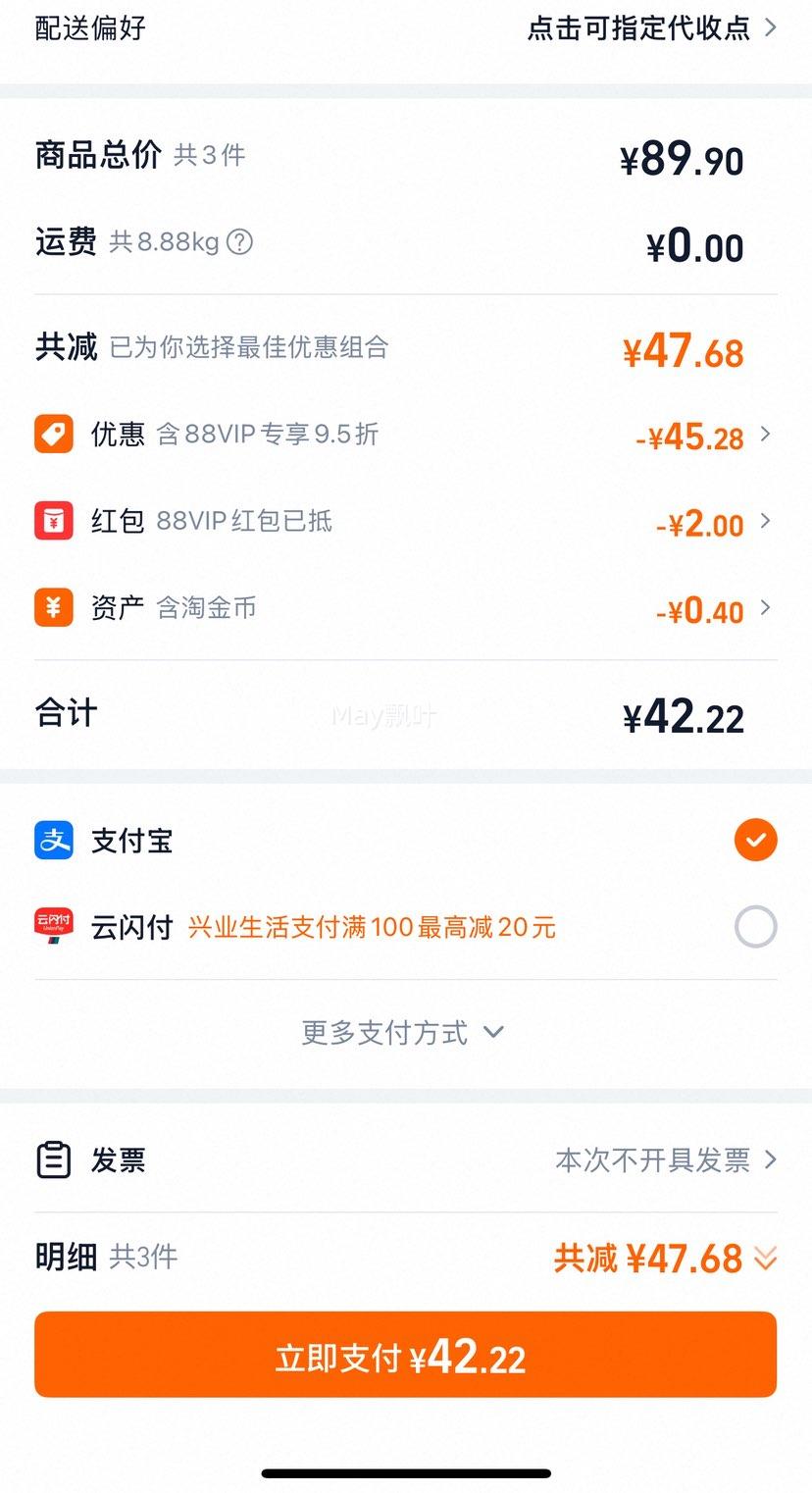Click the 优惠 coupon tag icon
Image resolution: width=812 pixels, height=1493 pixels.
pyautogui.click(x=53, y=434)
